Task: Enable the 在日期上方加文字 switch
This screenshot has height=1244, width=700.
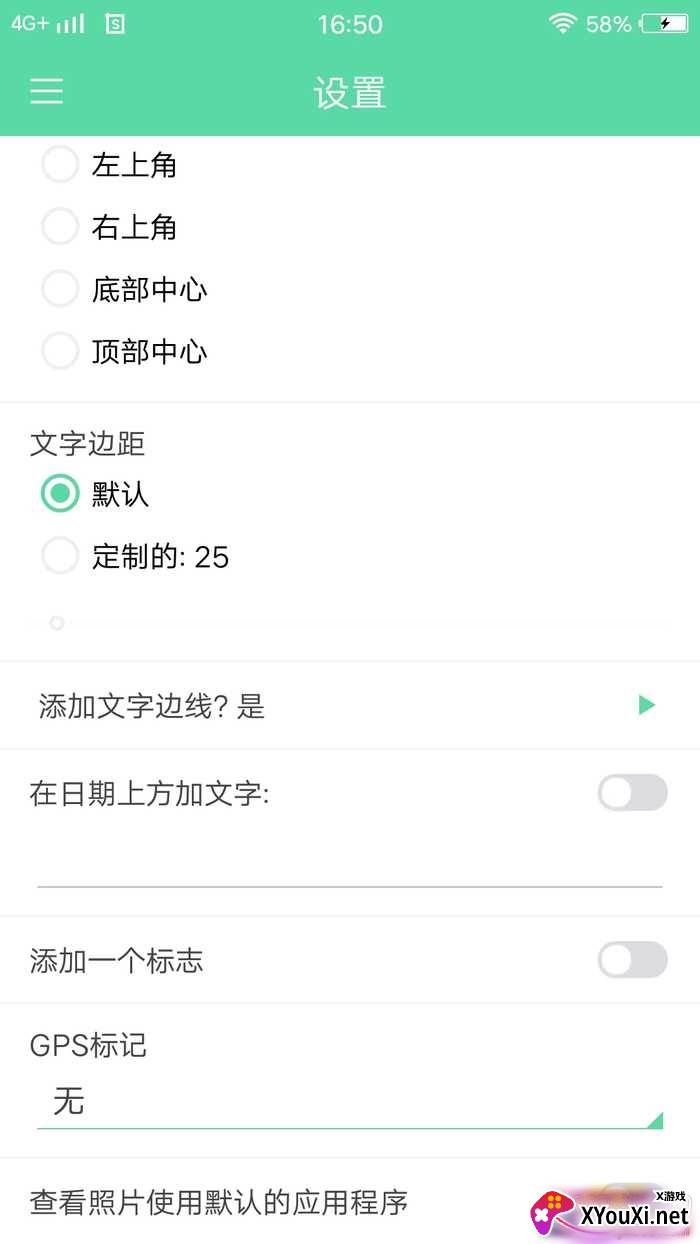Action: (632, 793)
